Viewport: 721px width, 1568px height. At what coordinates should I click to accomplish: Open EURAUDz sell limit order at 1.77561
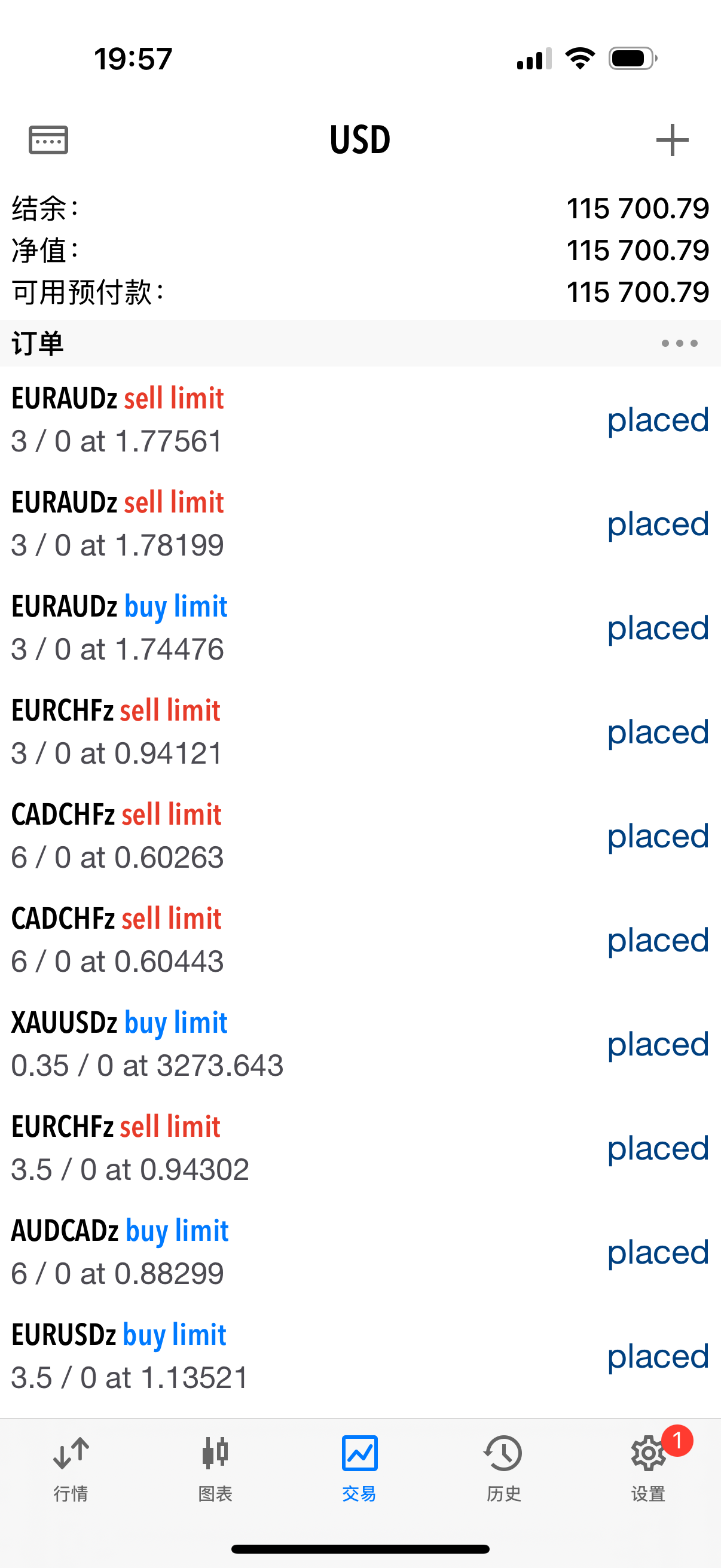point(360,419)
